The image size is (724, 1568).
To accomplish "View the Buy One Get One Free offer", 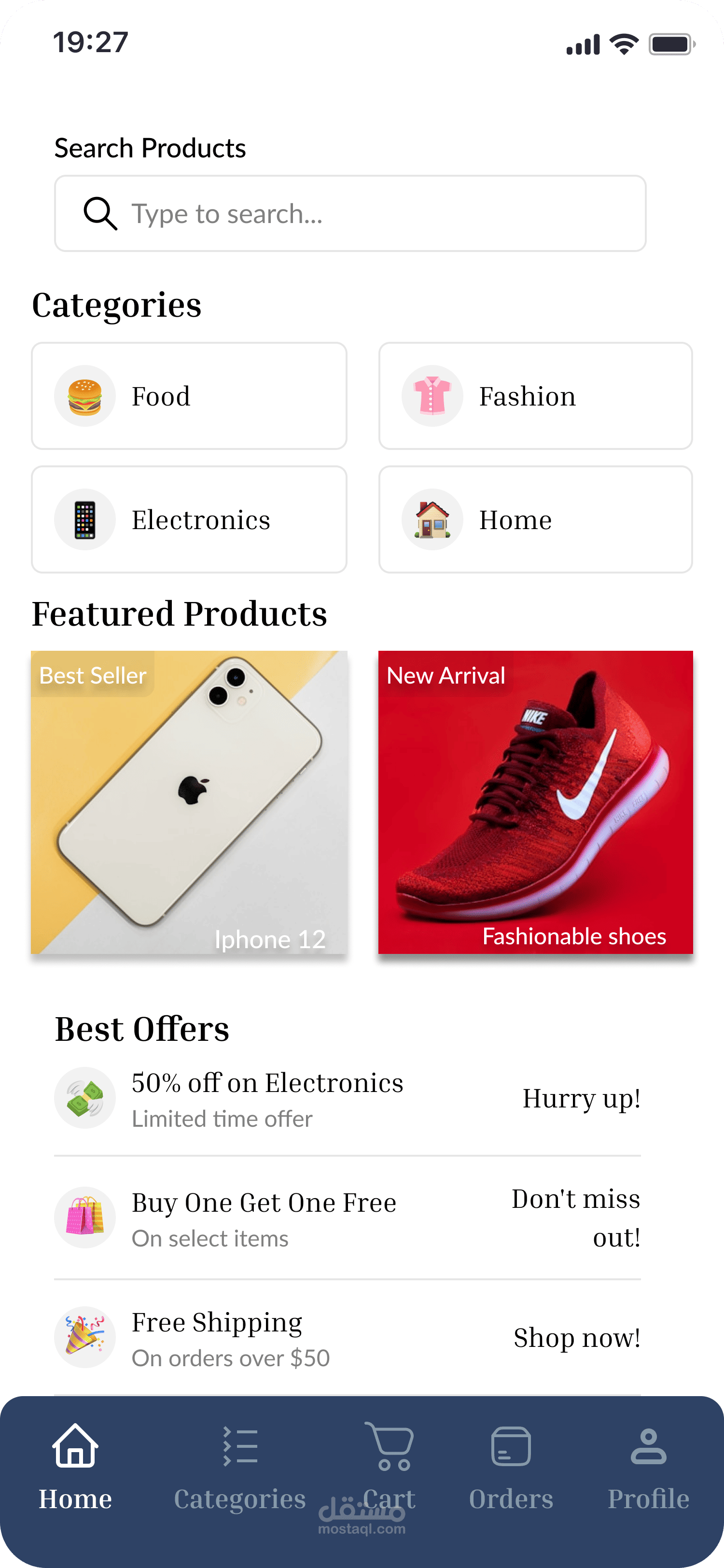I will pyautogui.click(x=348, y=1218).
